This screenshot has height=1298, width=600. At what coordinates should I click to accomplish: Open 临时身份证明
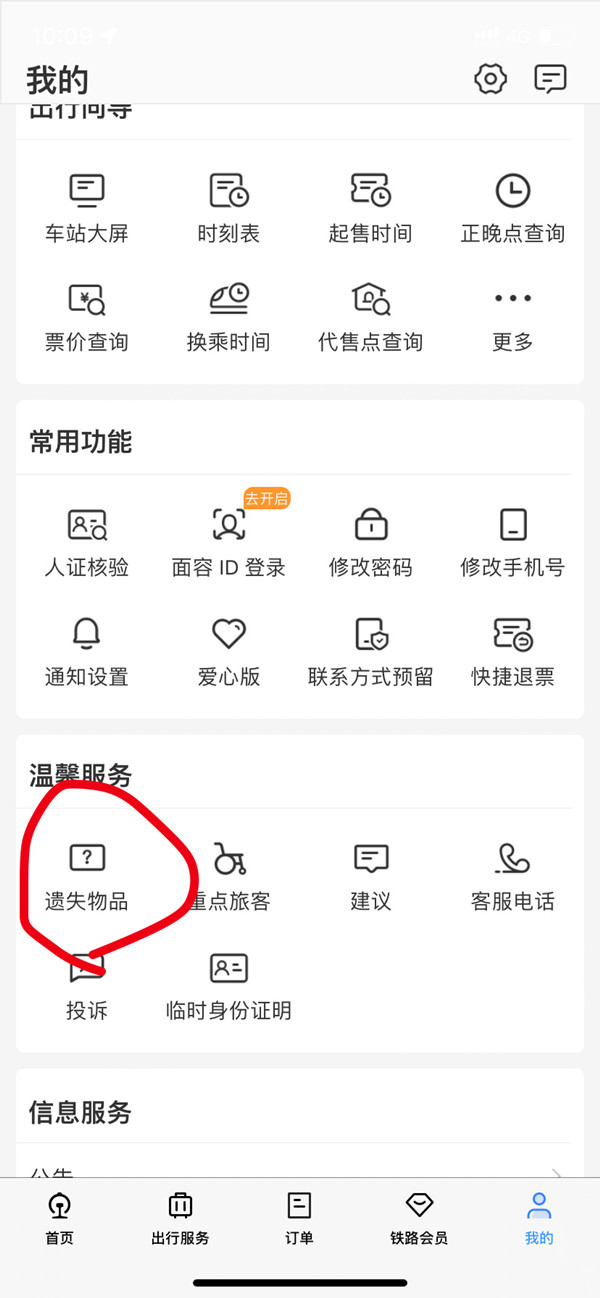[229, 986]
